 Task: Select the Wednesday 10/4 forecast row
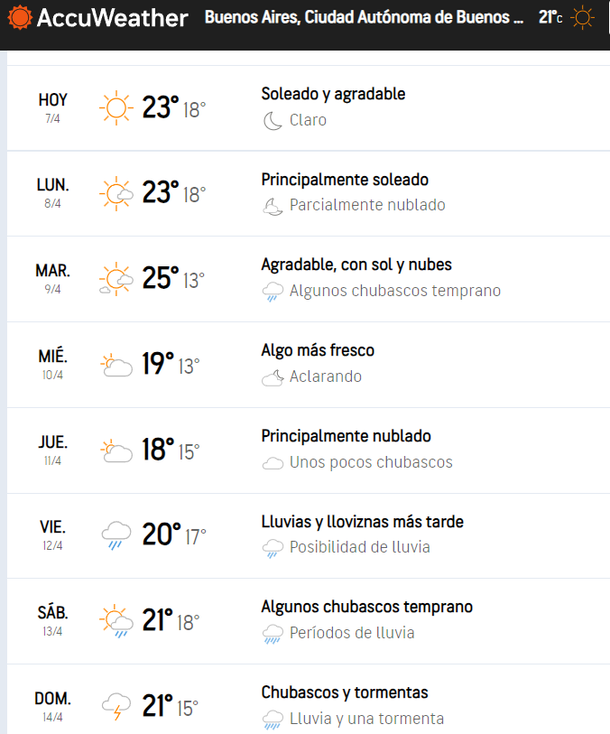click(308, 364)
